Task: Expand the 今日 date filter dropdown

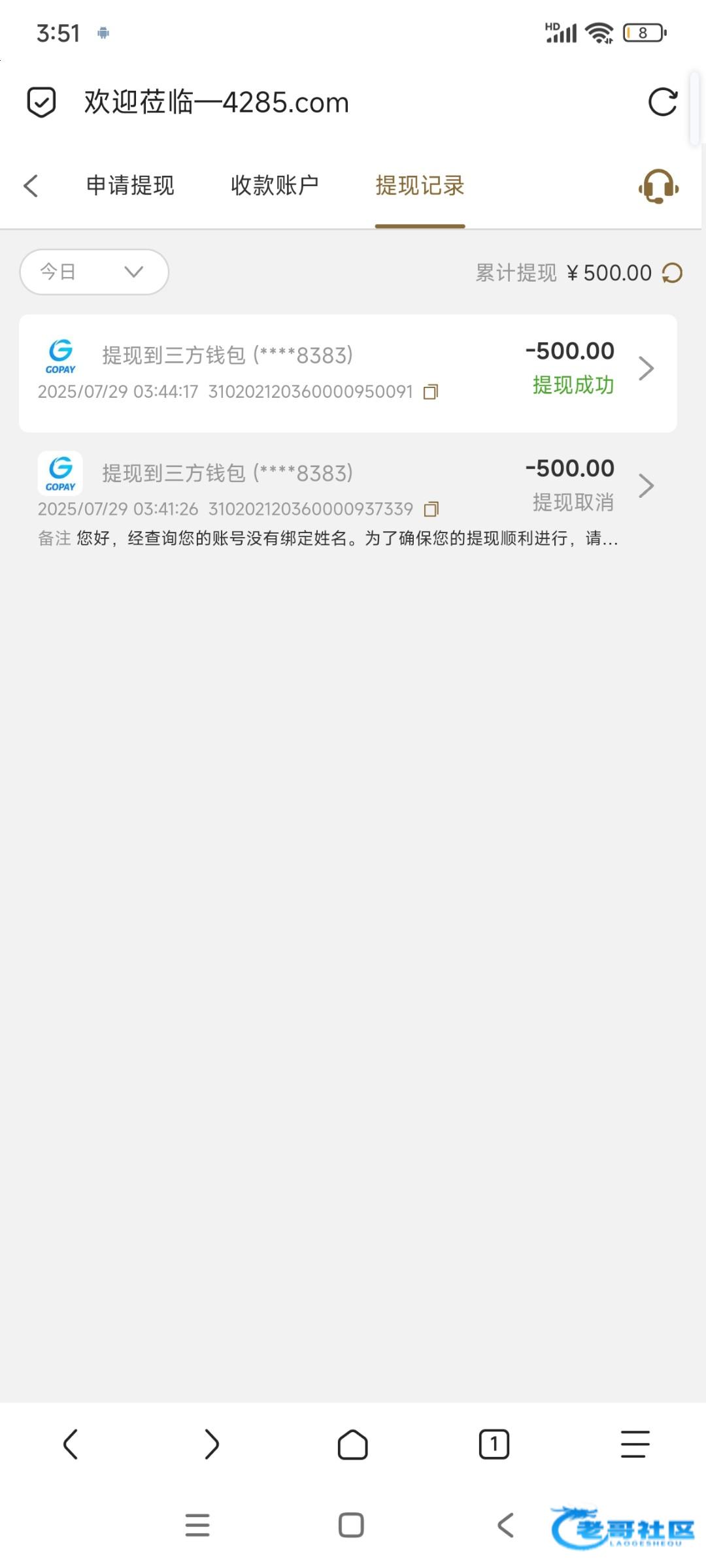Action: click(94, 272)
